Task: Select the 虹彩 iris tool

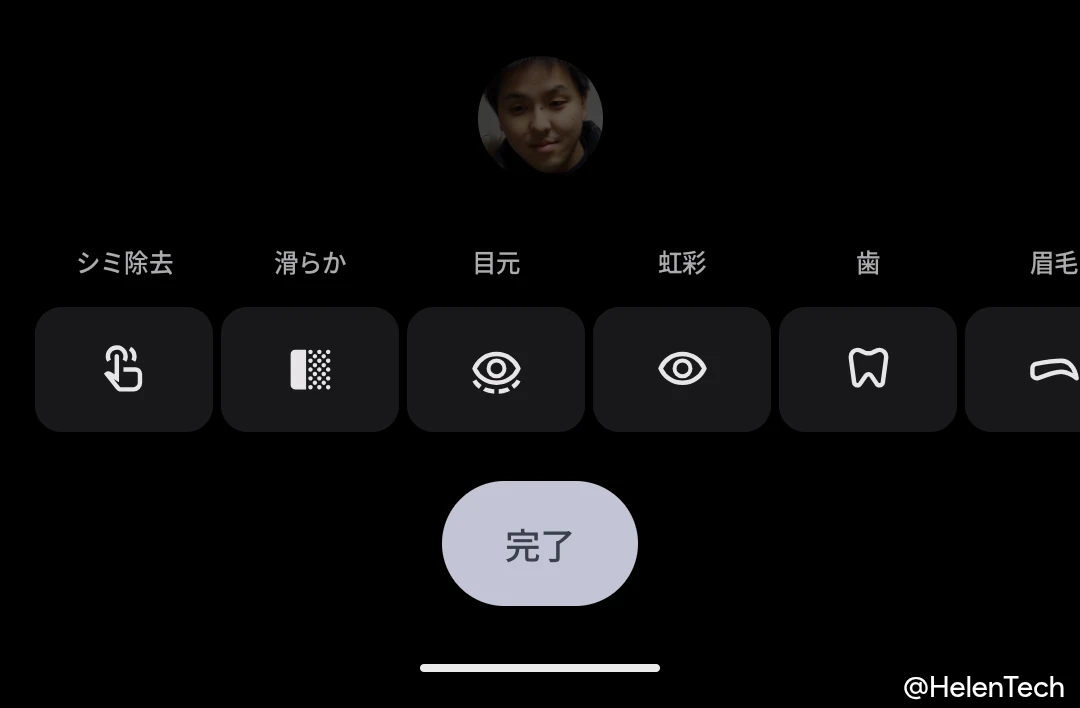Action: [682, 369]
